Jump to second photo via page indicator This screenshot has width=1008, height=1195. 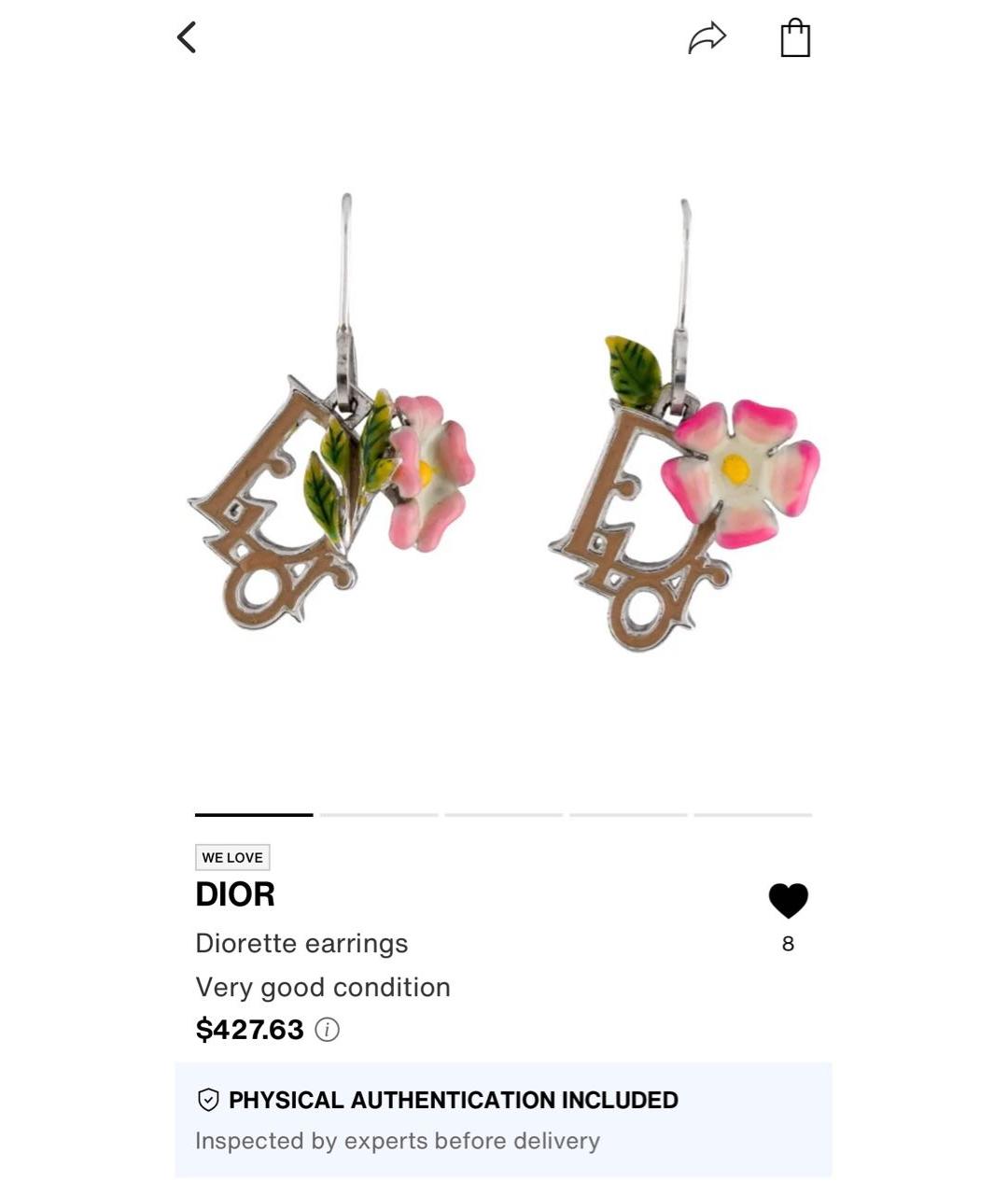pyautogui.click(x=379, y=815)
